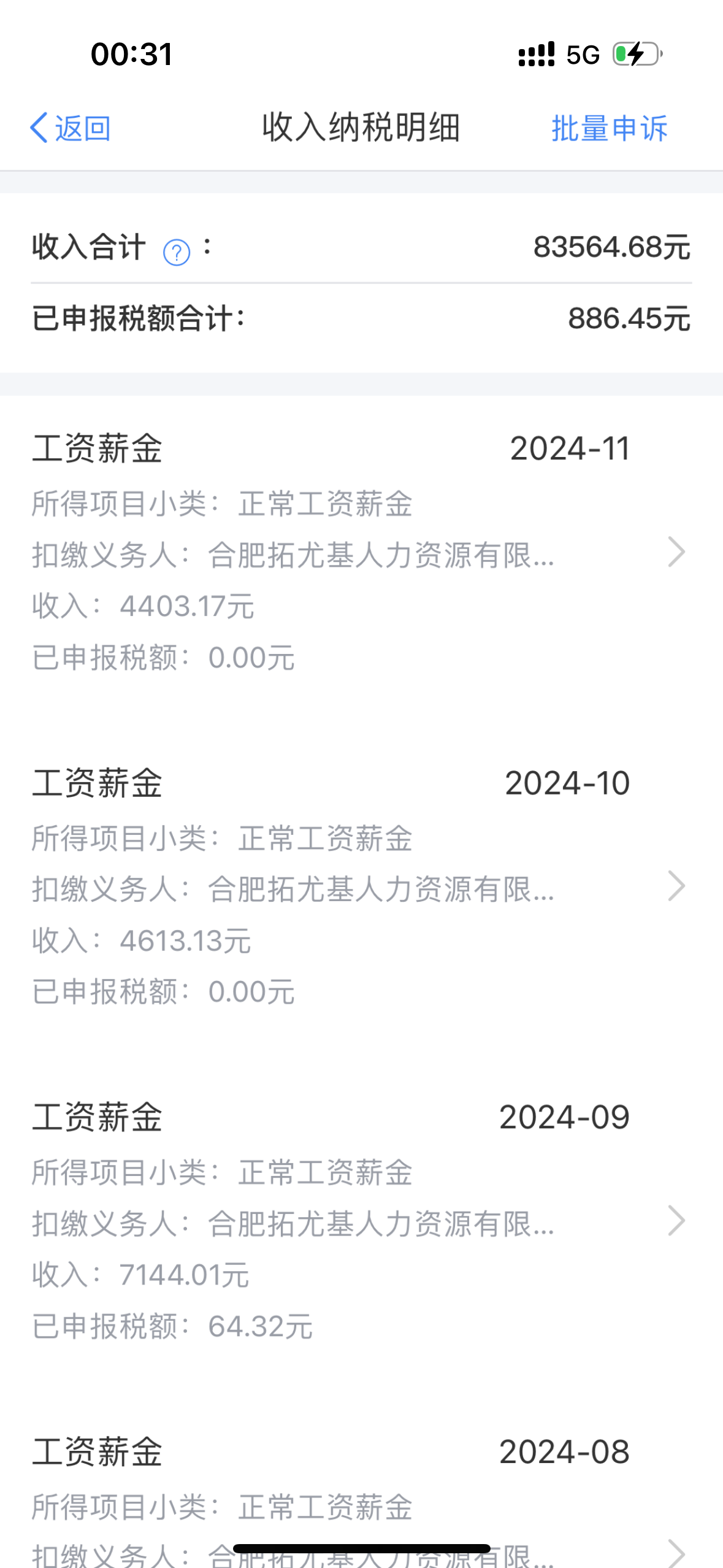
Task: View details of 2024-10 工资薪金 entry
Action: (361, 886)
